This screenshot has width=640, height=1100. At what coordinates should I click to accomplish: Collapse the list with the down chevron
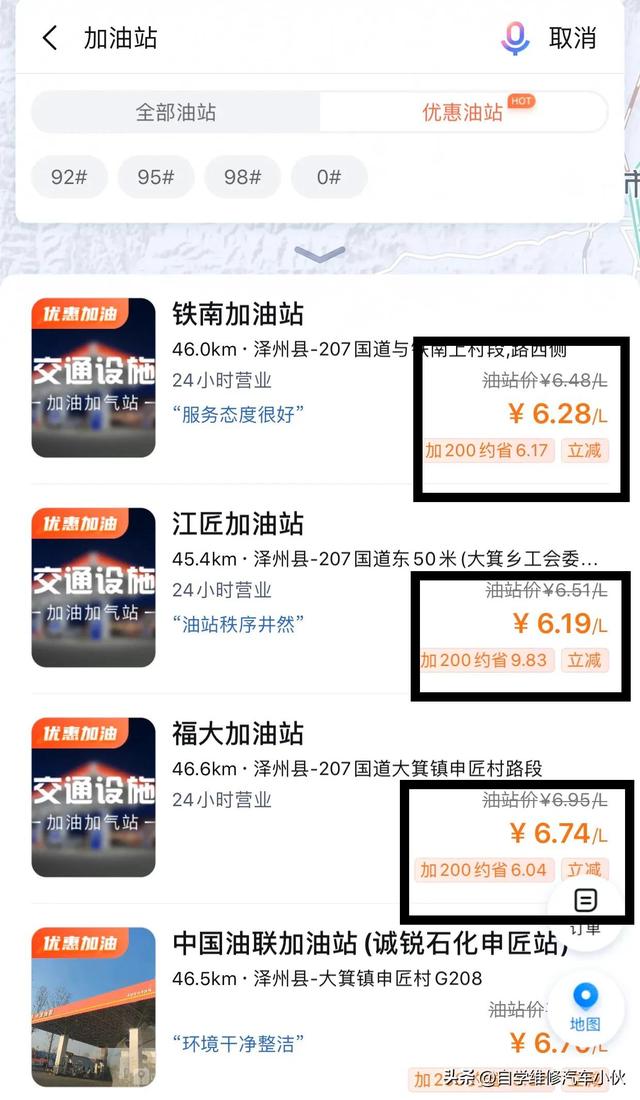point(320,254)
